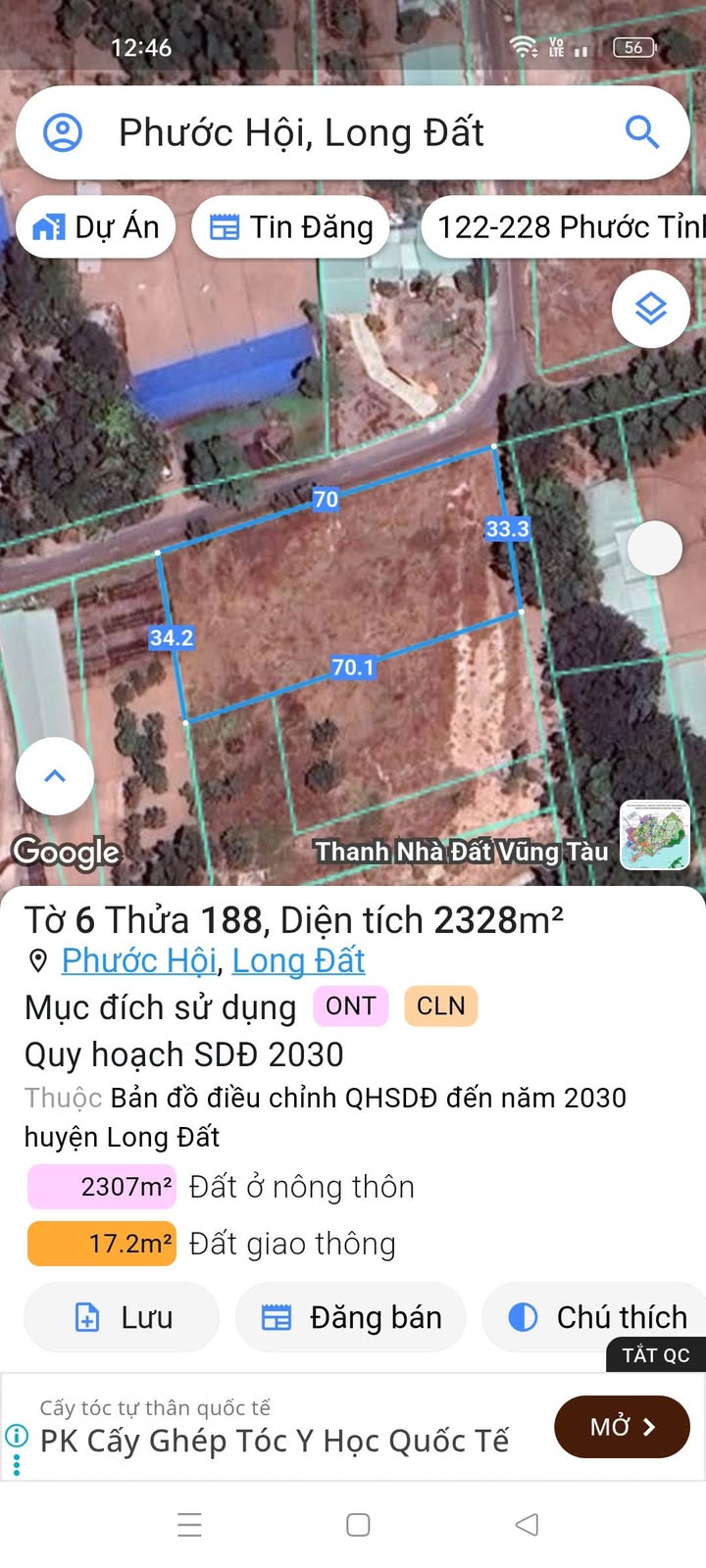
Task: Select the Tin Đăng chip
Action: [x=291, y=227]
